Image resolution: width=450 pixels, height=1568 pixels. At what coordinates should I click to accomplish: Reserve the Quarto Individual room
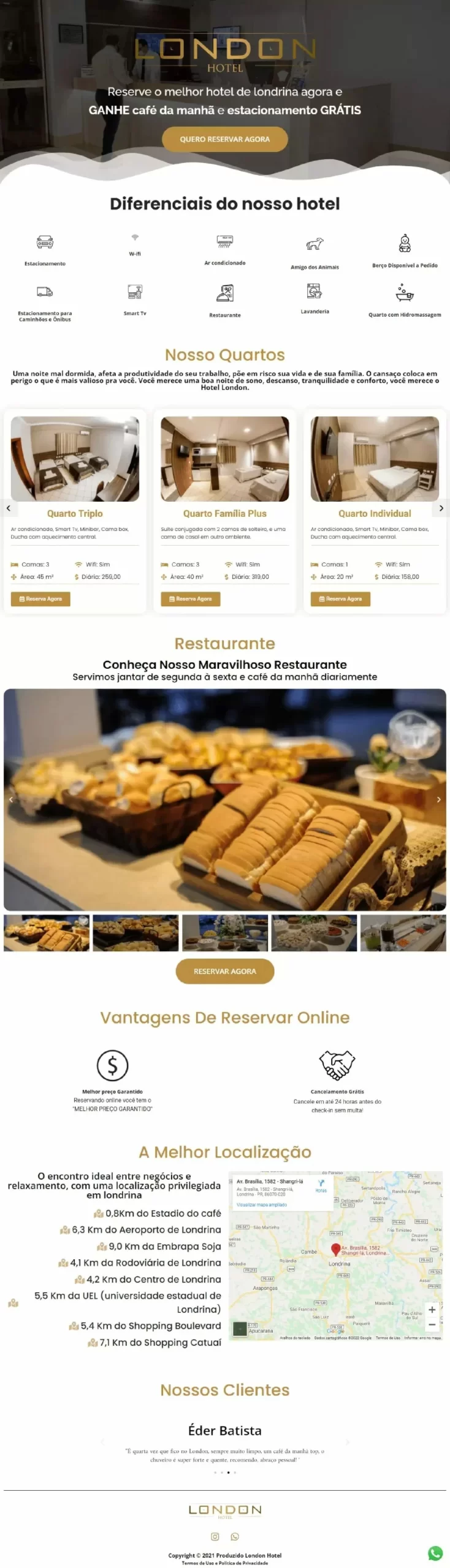pyautogui.click(x=340, y=598)
